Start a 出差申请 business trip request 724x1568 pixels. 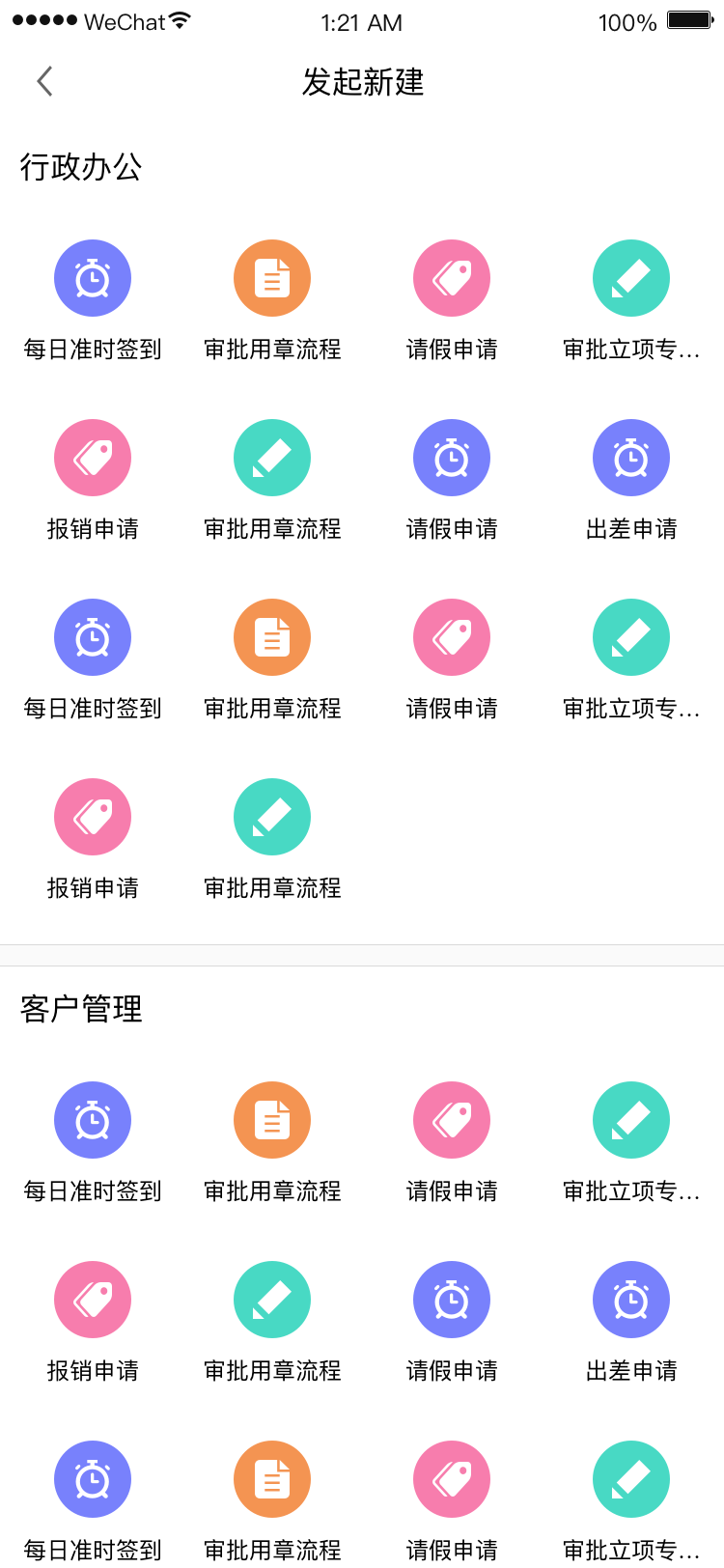(631, 458)
